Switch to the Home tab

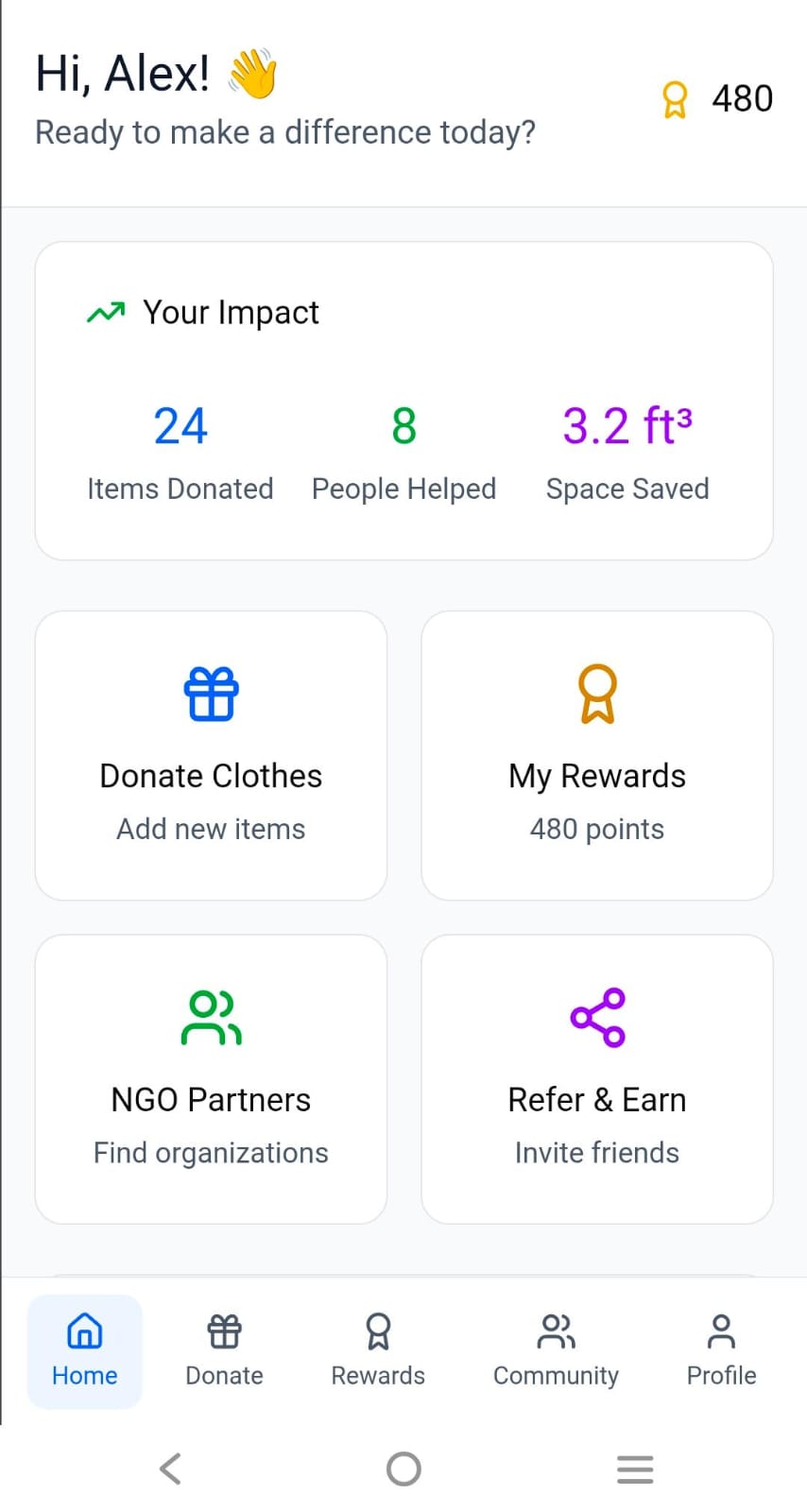pyautogui.click(x=85, y=1350)
